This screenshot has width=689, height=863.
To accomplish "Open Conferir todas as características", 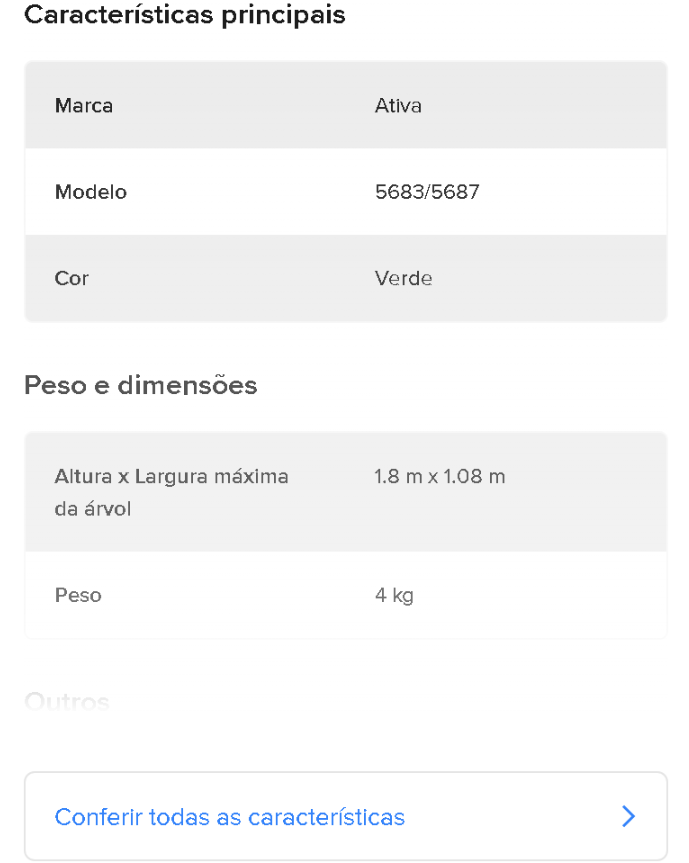I will click(345, 816).
